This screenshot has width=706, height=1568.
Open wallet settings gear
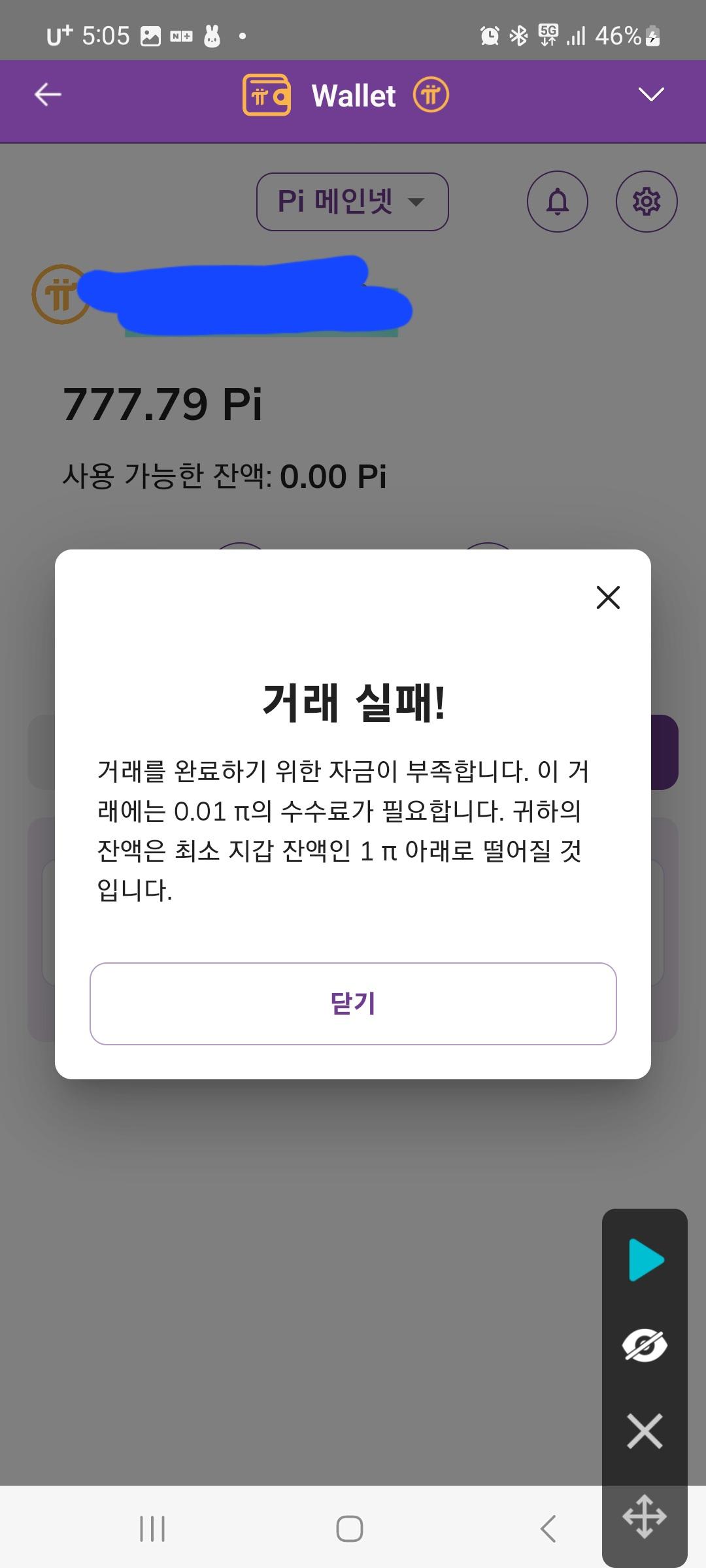(x=647, y=201)
